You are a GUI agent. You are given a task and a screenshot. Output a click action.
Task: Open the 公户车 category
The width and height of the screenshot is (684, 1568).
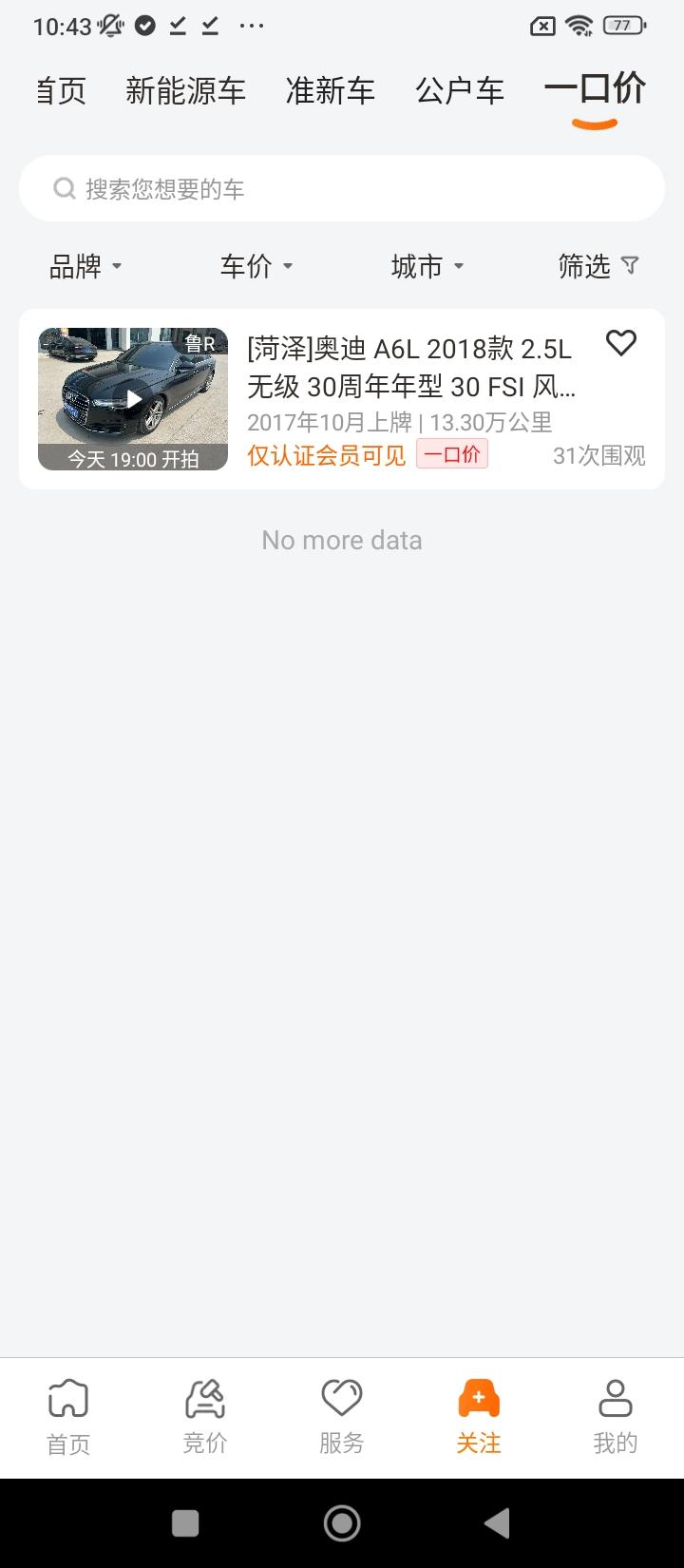tap(460, 89)
